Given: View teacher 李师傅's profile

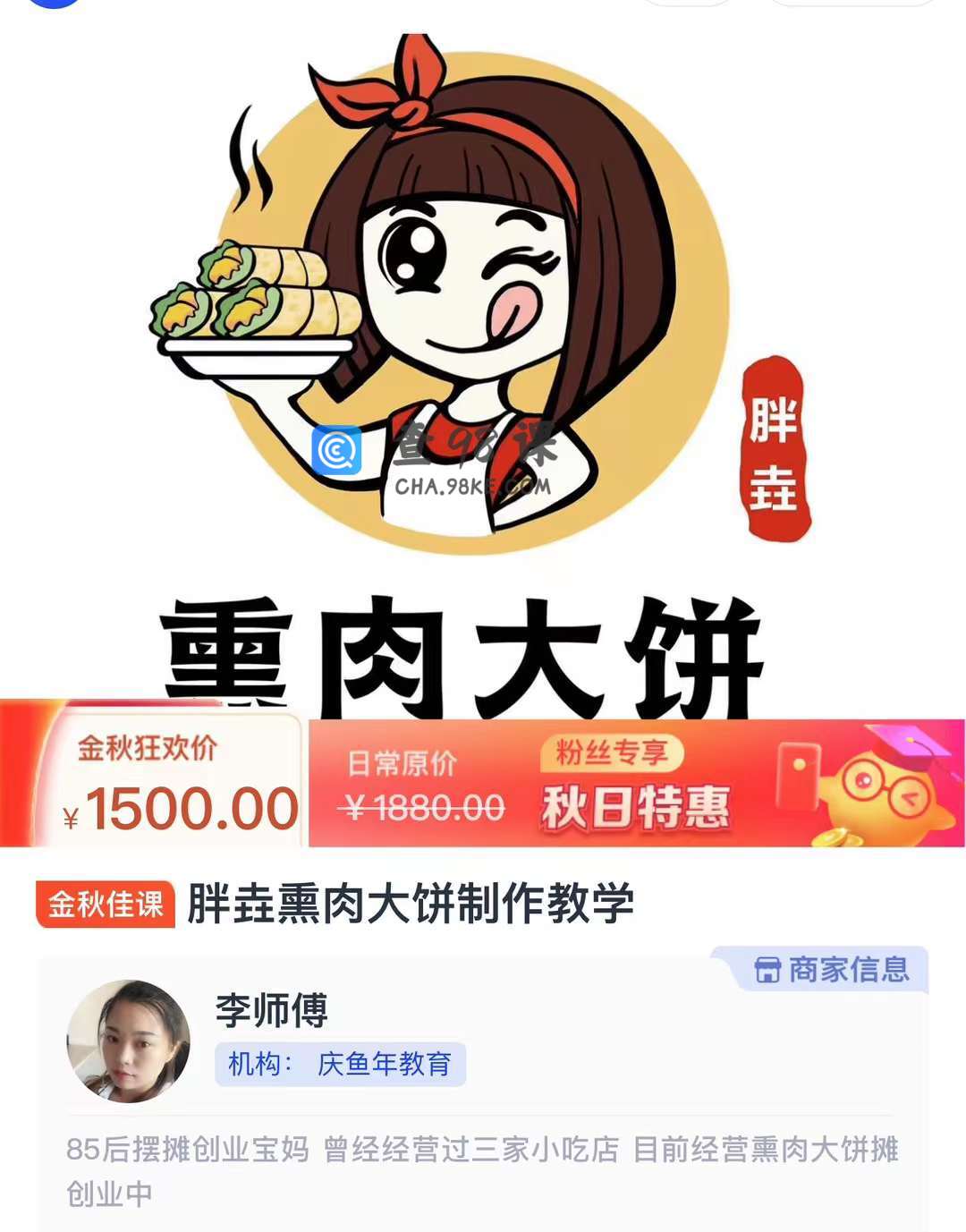Looking at the screenshot, I should (271, 1010).
